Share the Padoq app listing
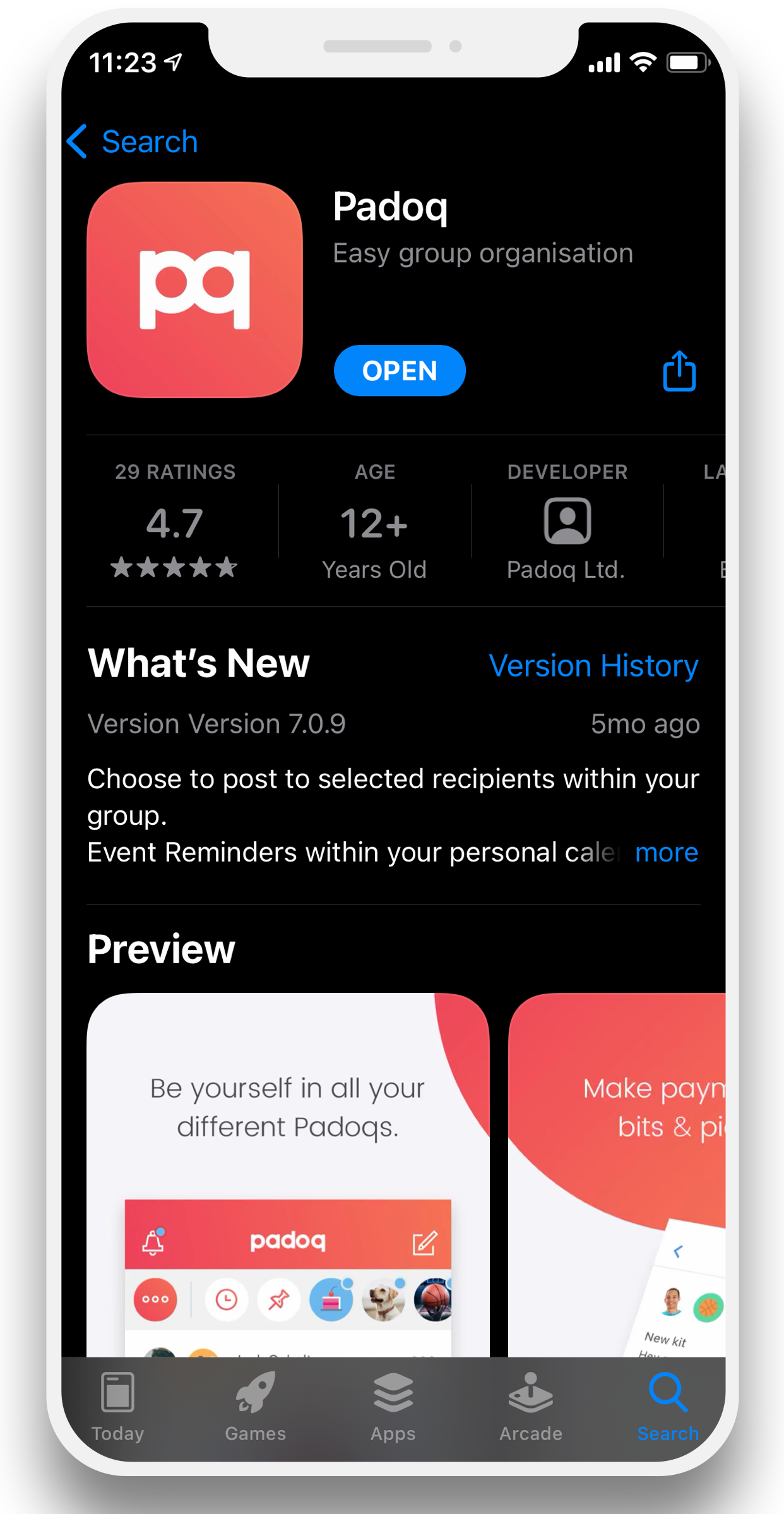The height and width of the screenshot is (1514, 784). click(679, 371)
